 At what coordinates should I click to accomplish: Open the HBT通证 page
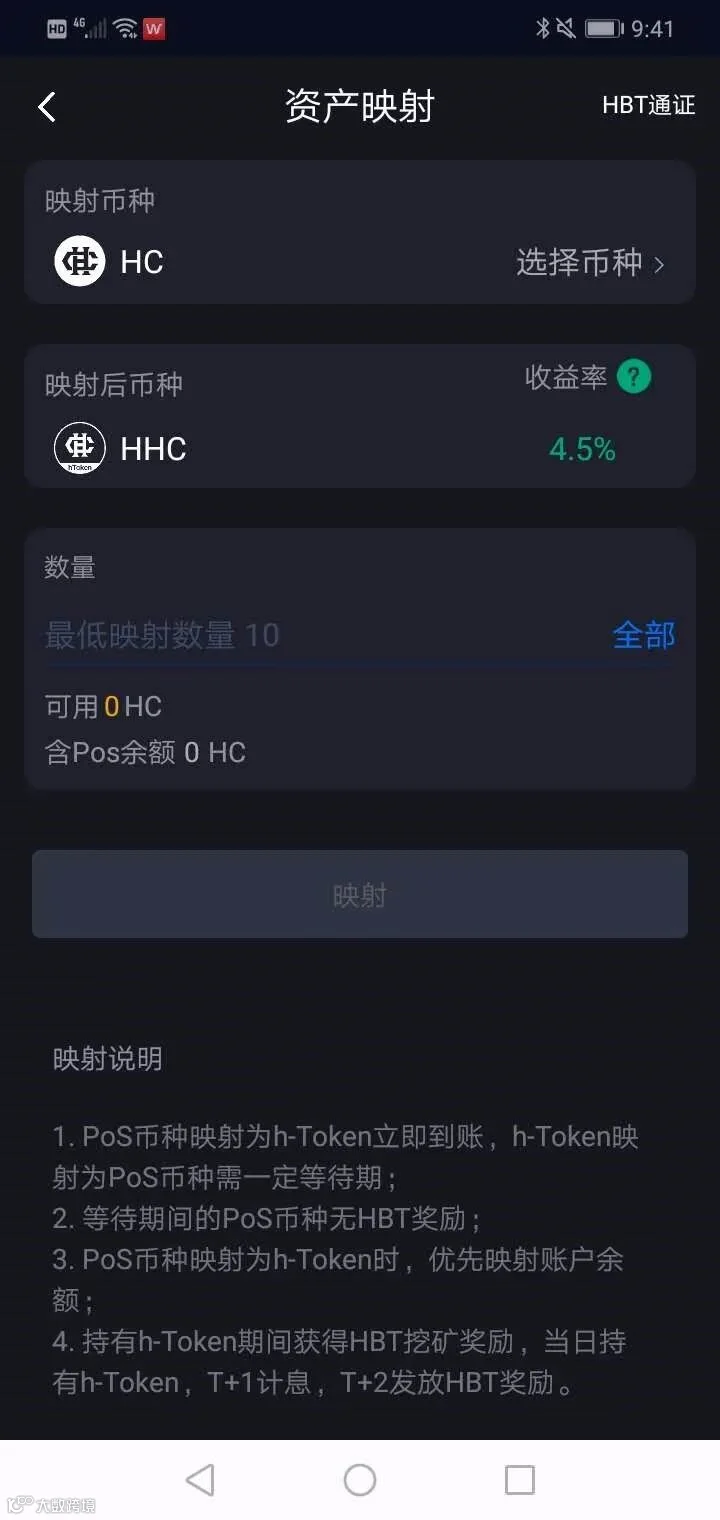click(x=648, y=106)
